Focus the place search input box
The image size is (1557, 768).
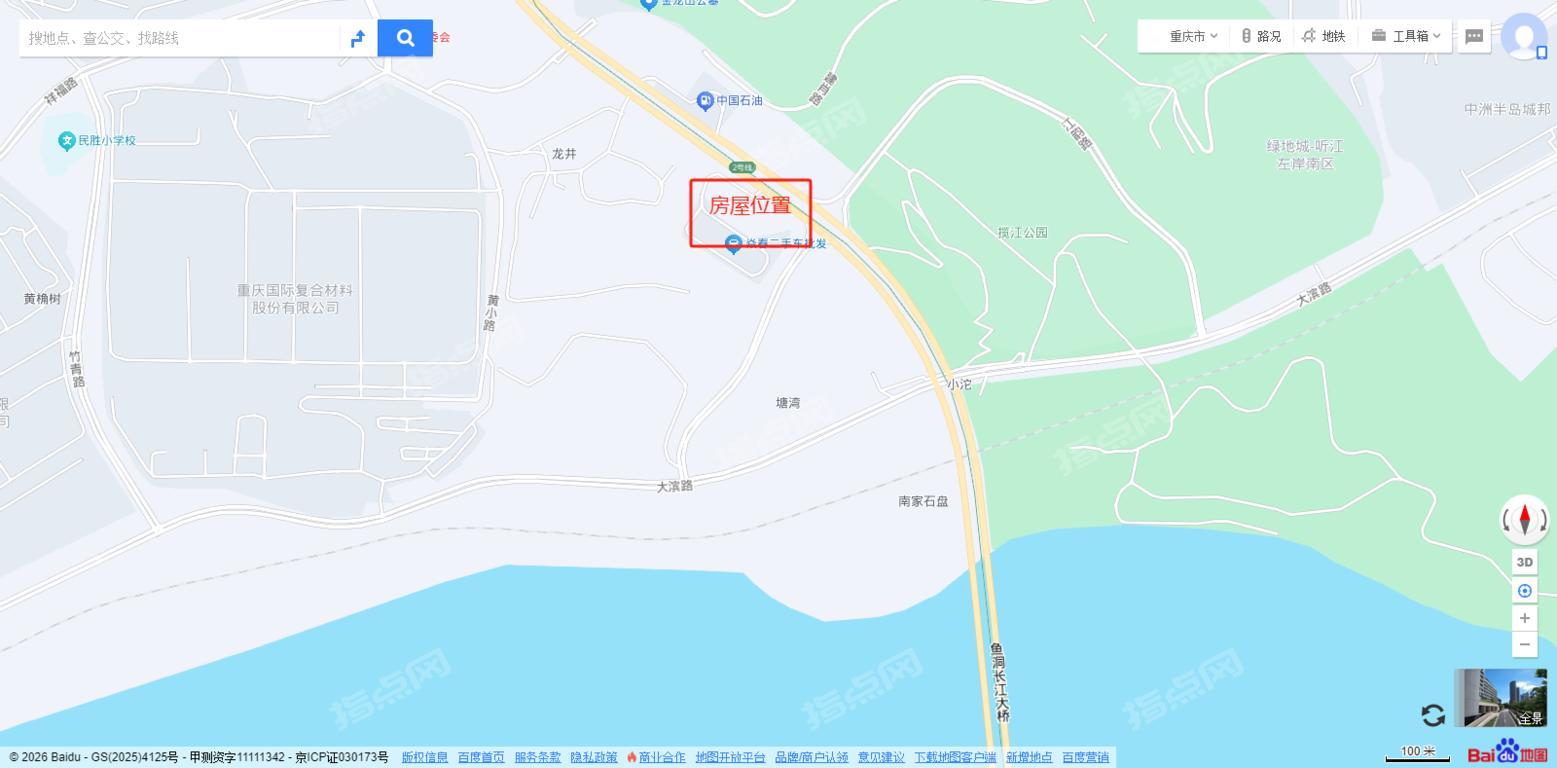tap(180, 38)
